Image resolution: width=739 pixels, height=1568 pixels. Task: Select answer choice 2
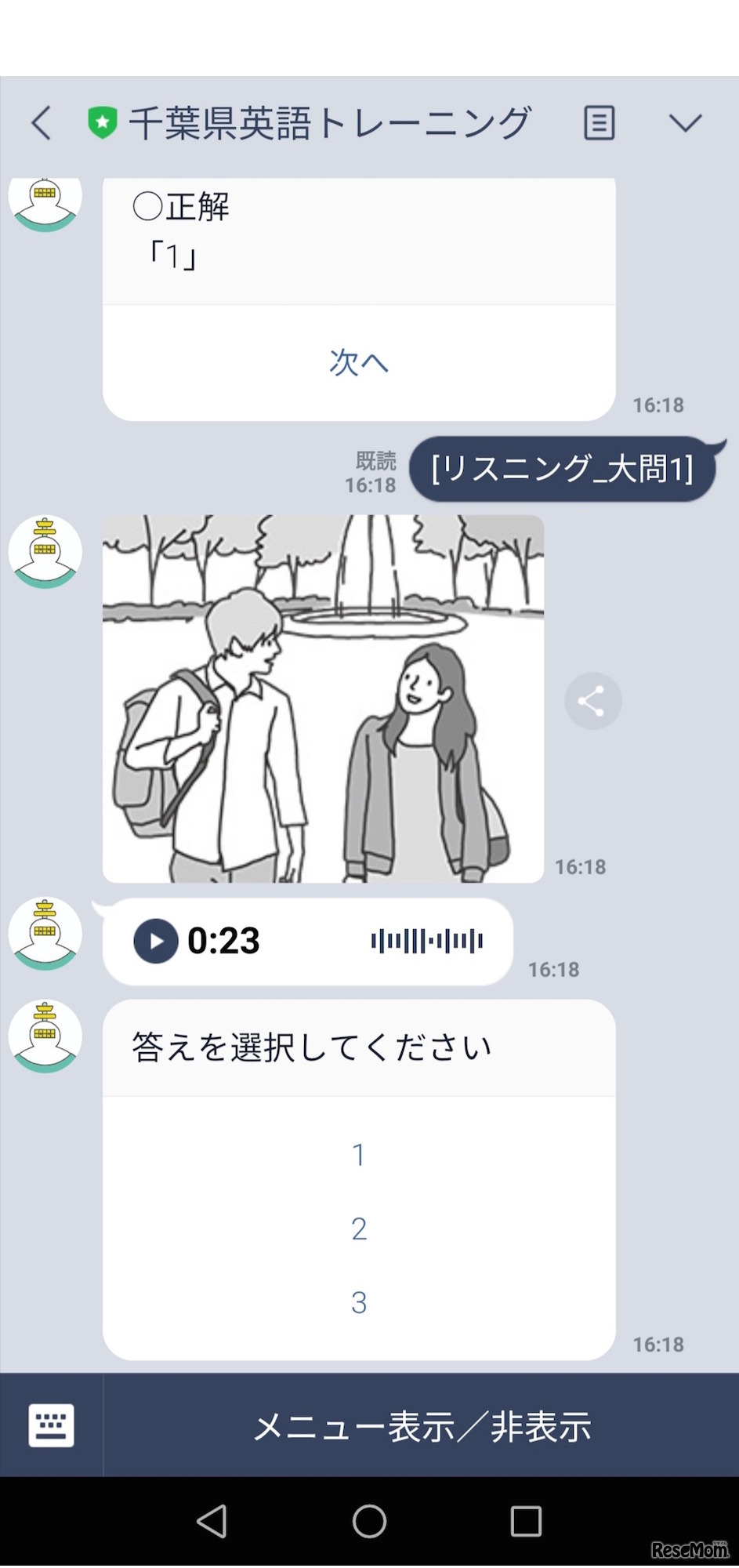click(359, 1227)
